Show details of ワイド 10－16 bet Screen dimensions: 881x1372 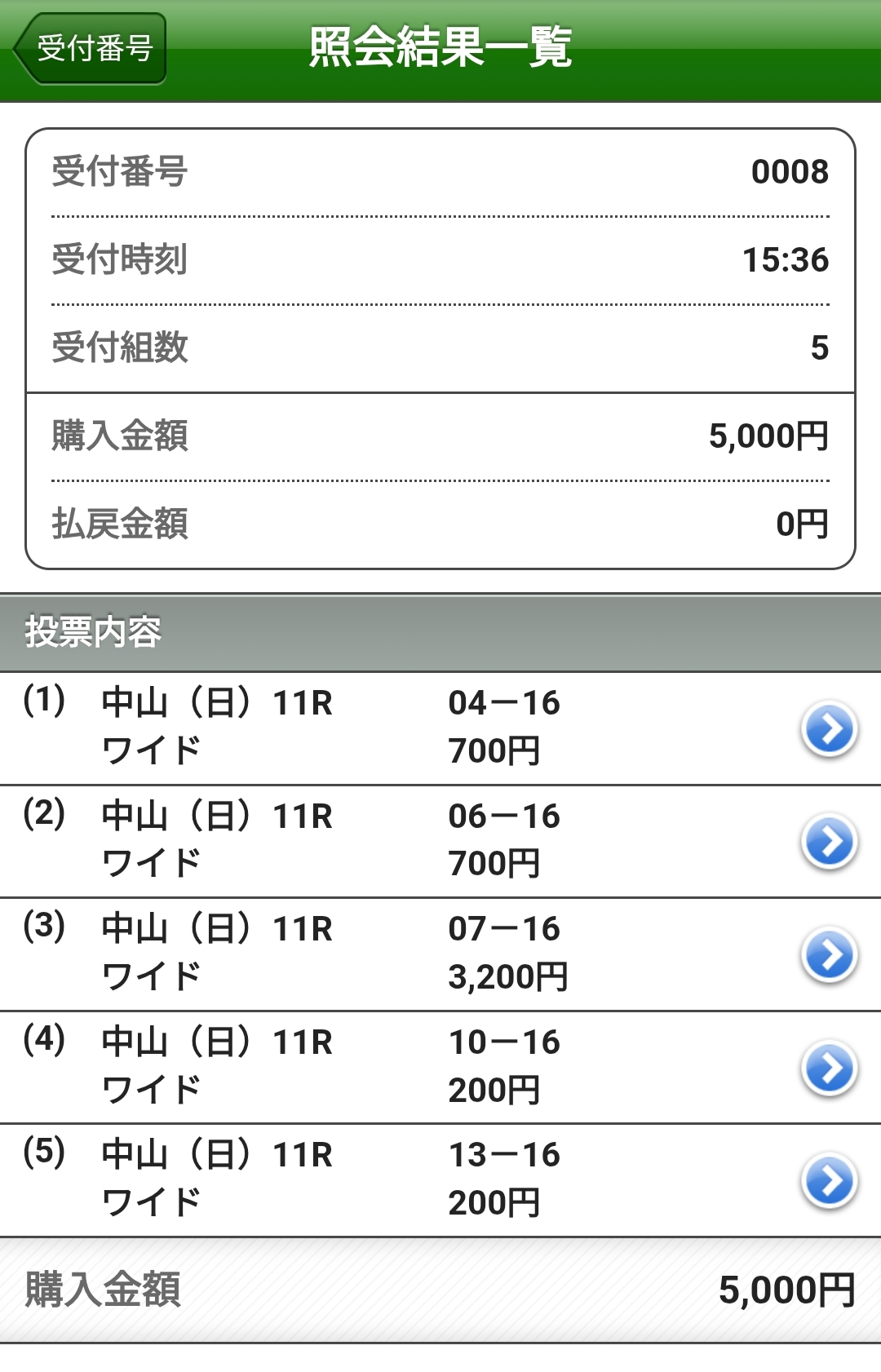829,1068
